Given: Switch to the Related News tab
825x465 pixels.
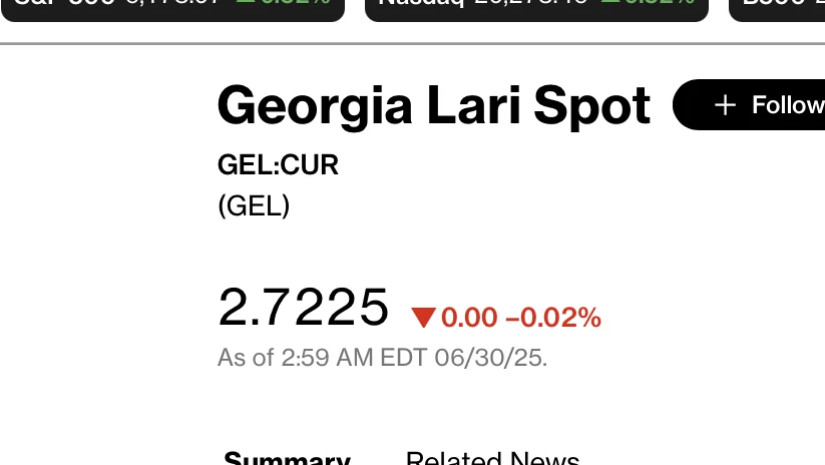Looking at the screenshot, I should pos(492,458).
